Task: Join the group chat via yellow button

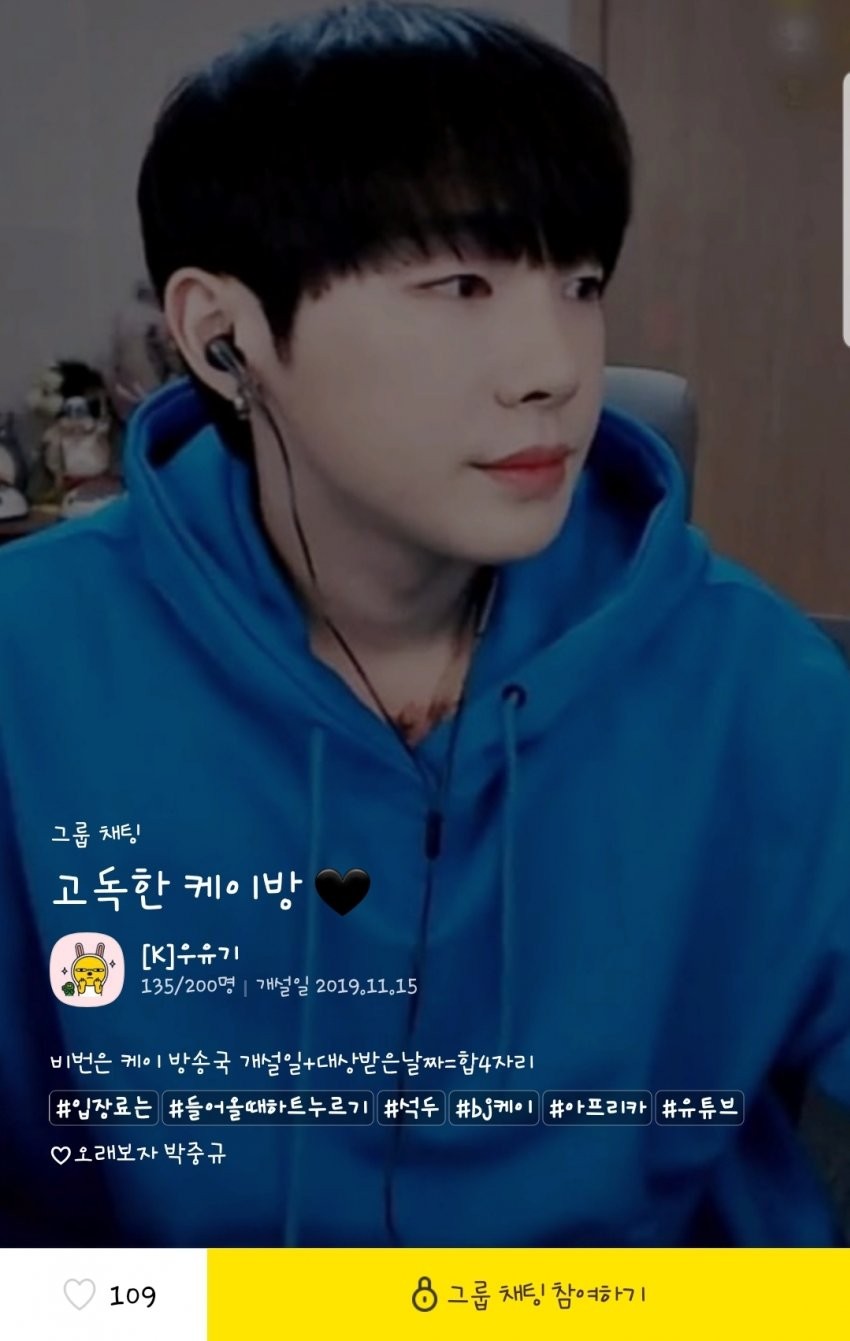Action: [528, 1294]
